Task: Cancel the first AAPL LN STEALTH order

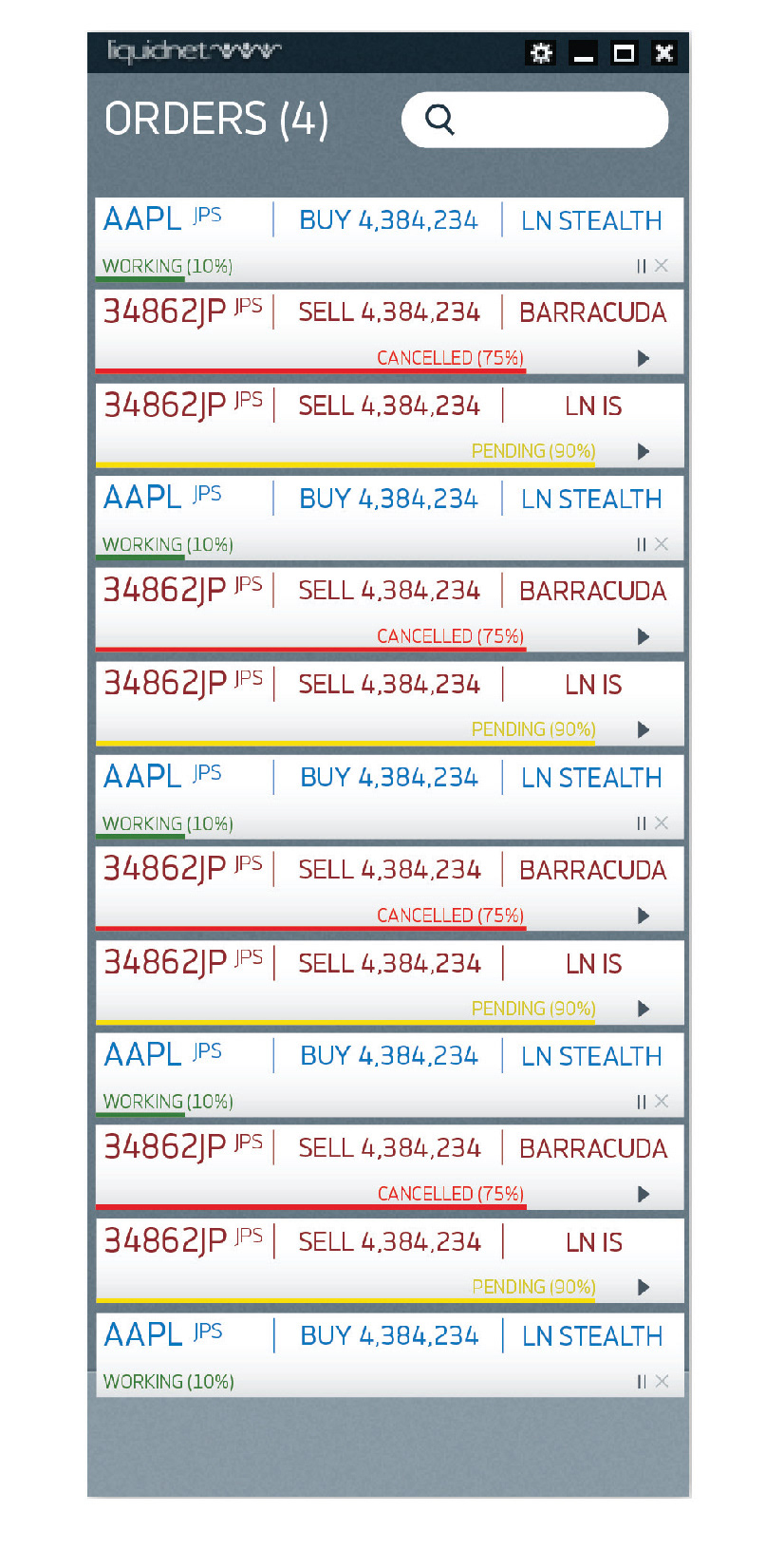Action: 662,266
